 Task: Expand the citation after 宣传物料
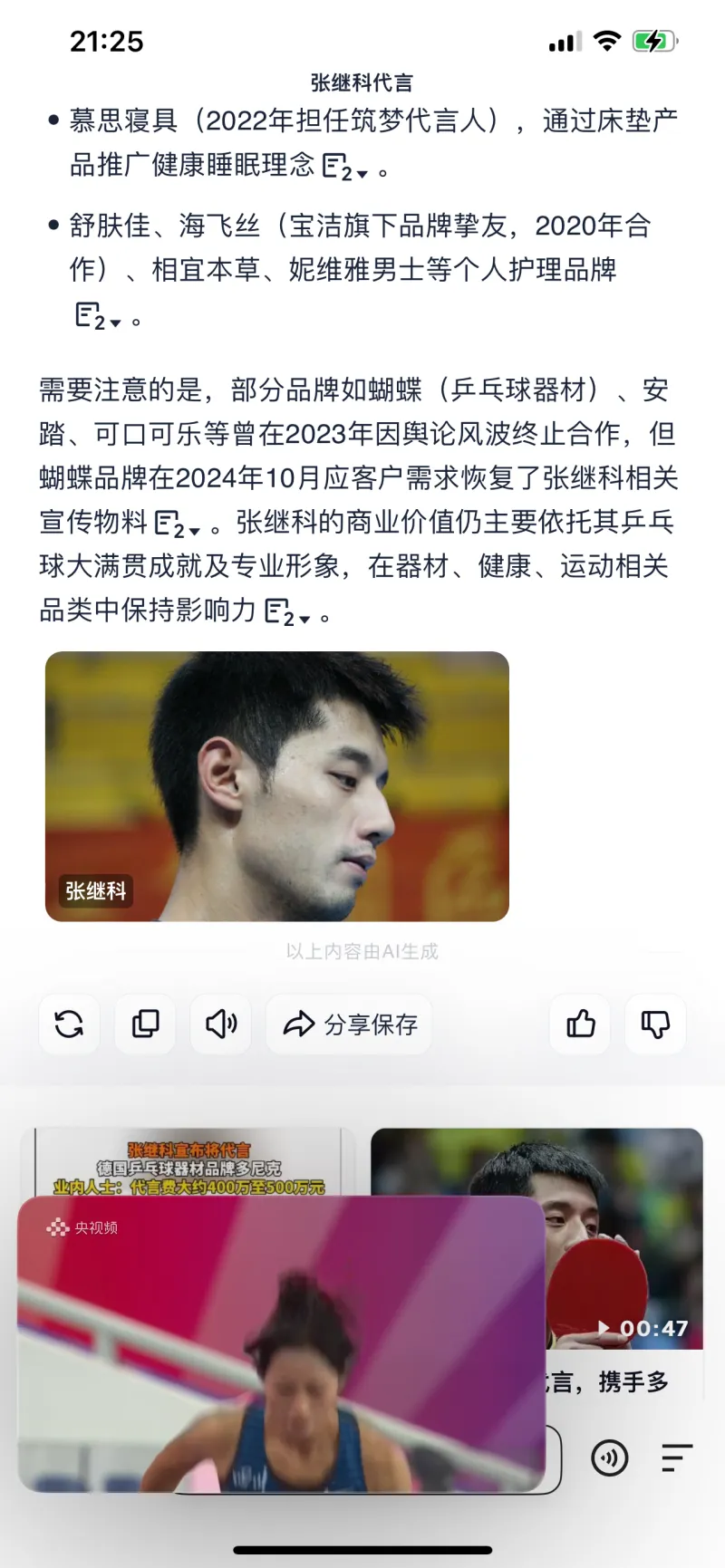click(177, 524)
